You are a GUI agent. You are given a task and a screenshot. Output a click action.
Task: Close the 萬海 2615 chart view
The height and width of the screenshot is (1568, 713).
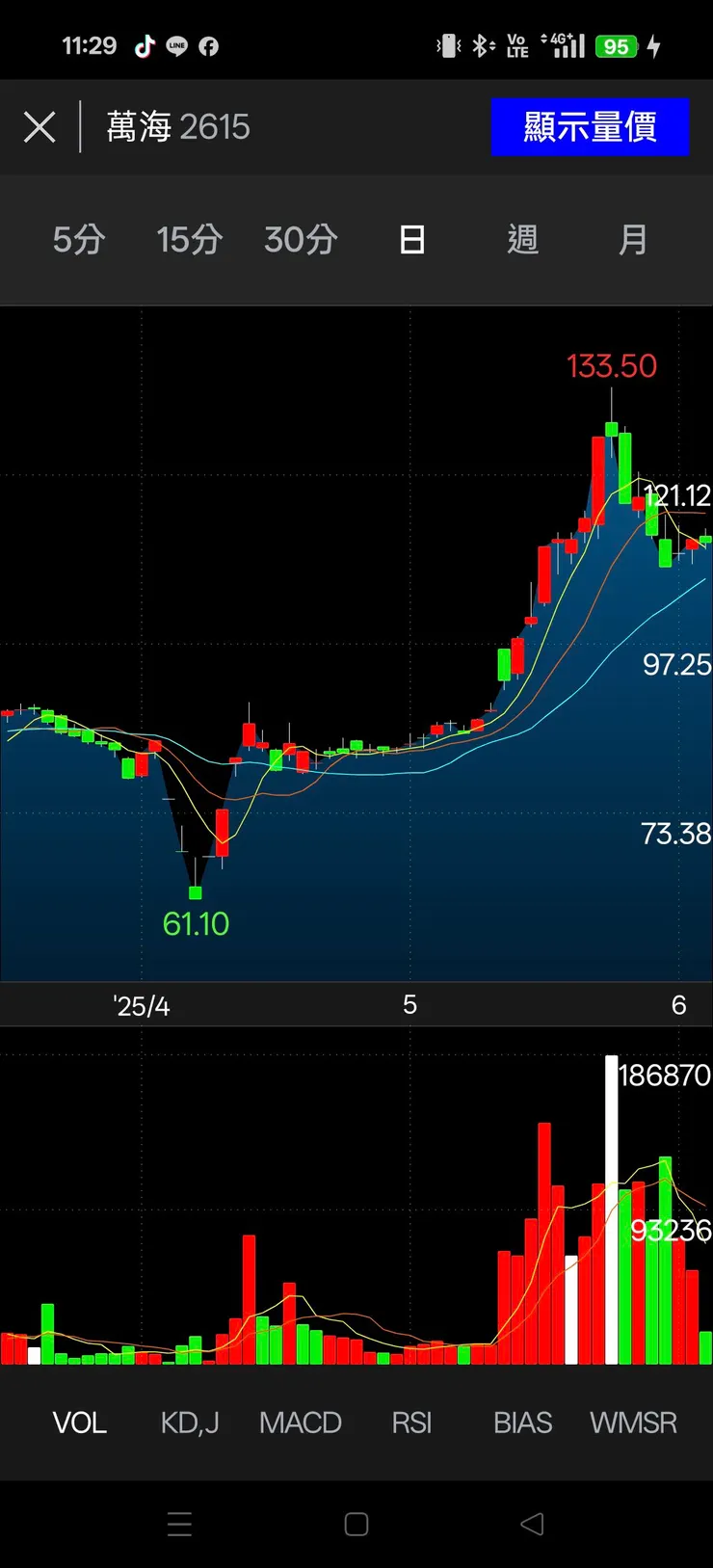click(x=40, y=127)
